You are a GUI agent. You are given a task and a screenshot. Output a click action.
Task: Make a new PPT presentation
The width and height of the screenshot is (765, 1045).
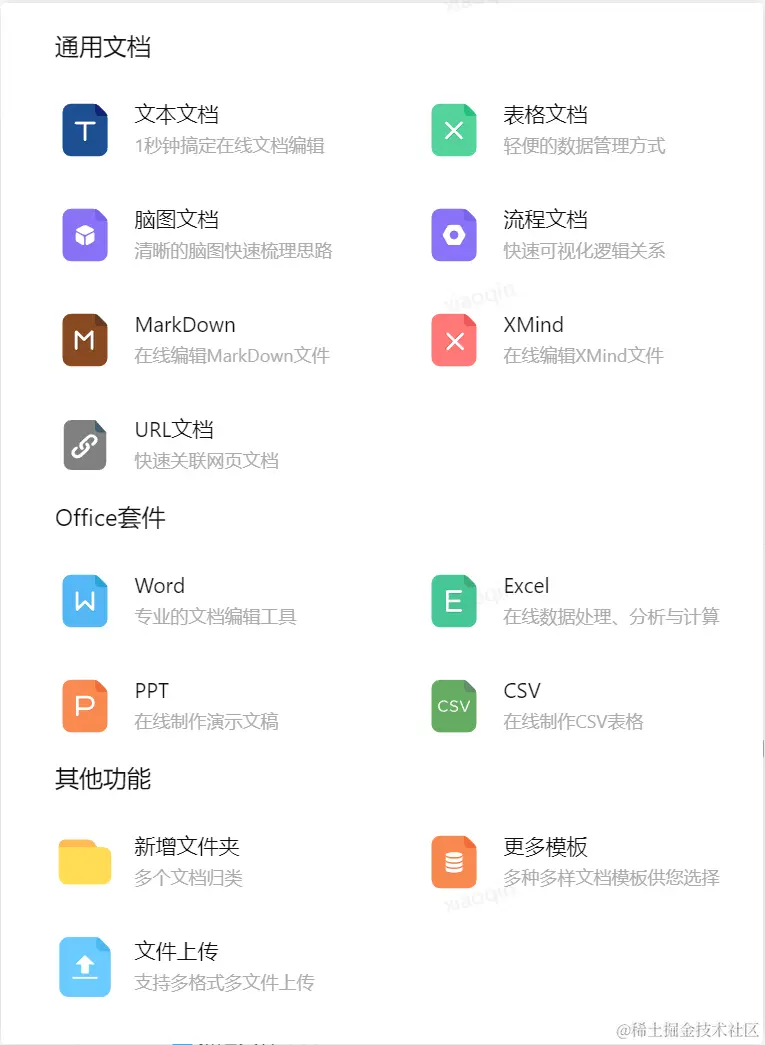(152, 691)
